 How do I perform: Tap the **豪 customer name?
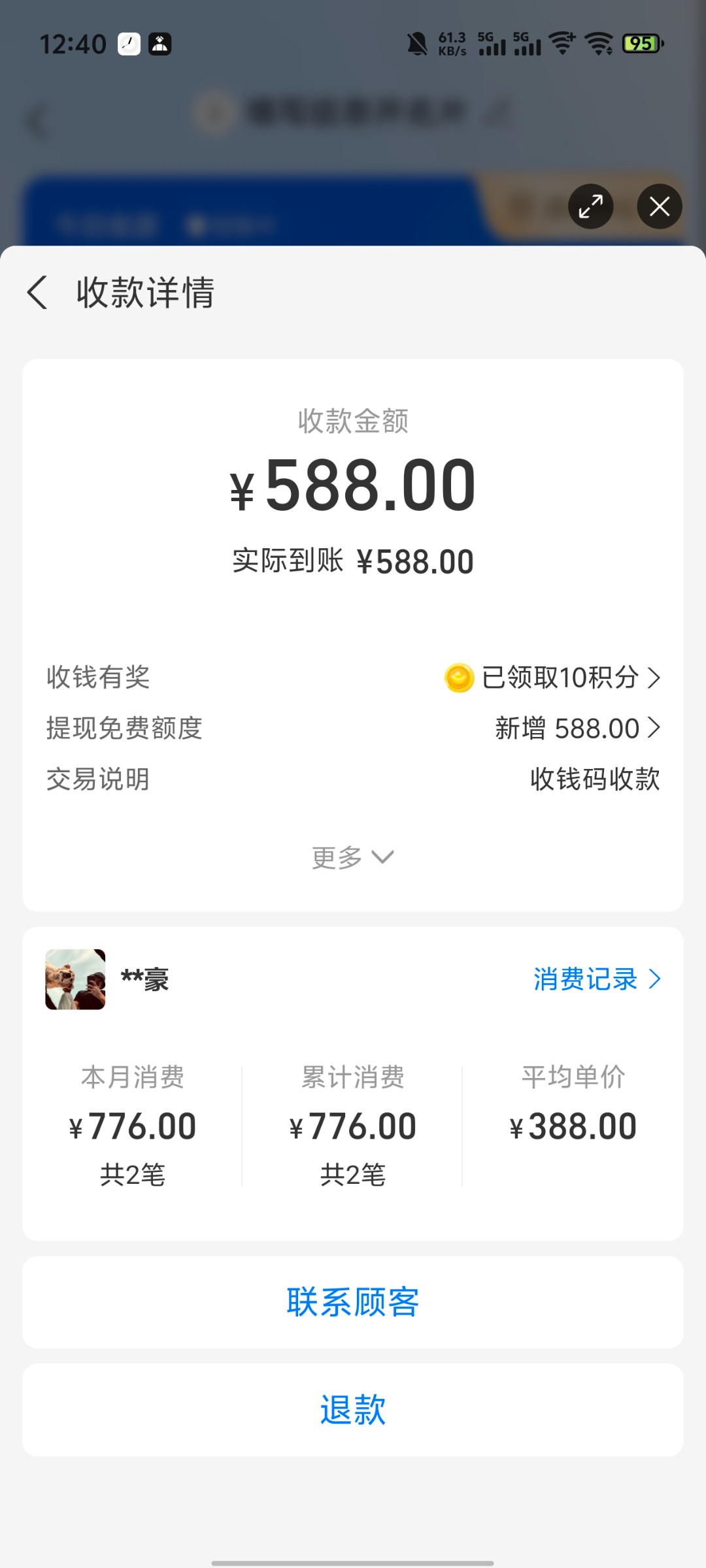pyautogui.click(x=145, y=979)
